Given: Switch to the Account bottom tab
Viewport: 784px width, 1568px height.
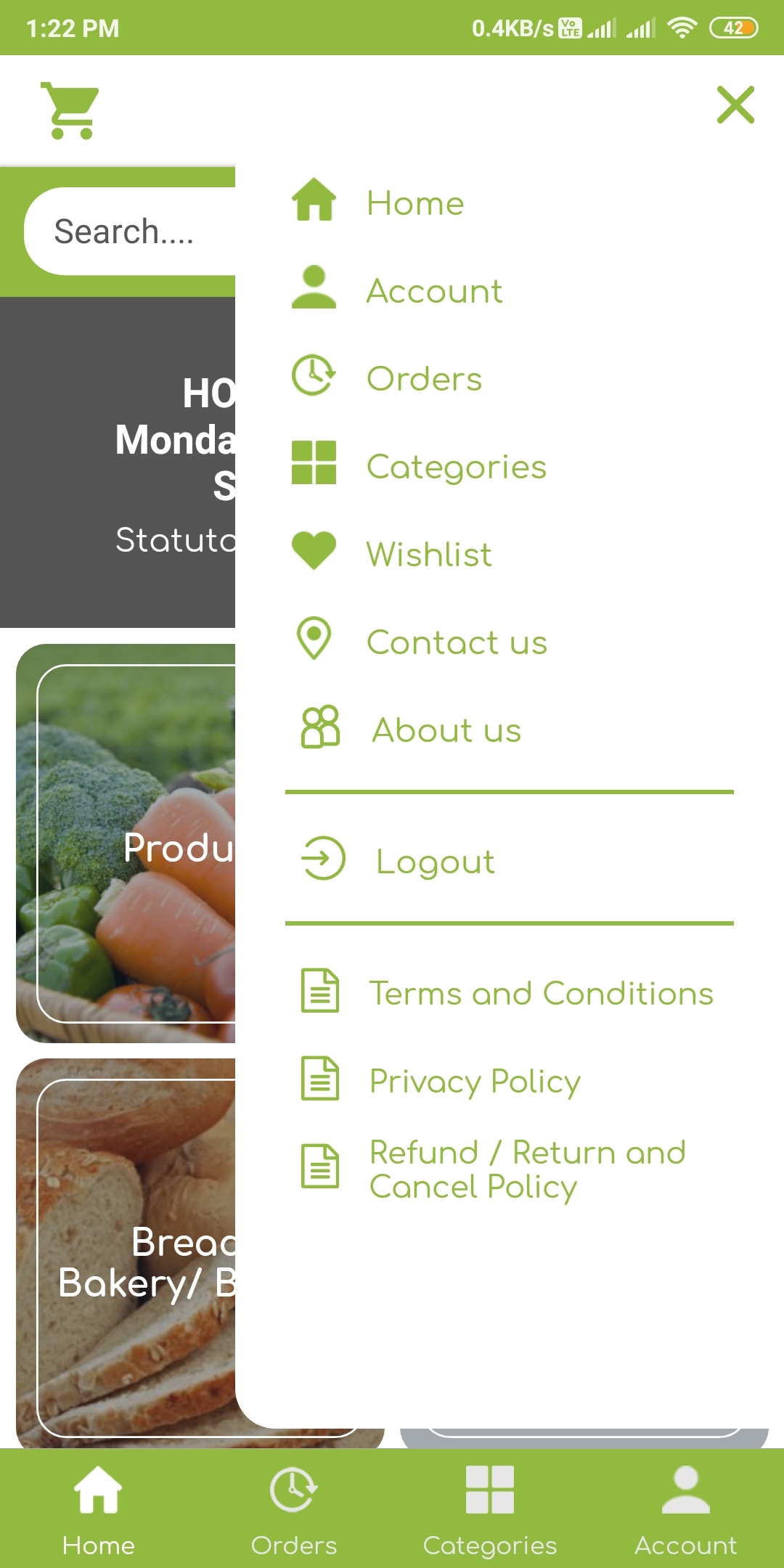Looking at the screenshot, I should (685, 1508).
